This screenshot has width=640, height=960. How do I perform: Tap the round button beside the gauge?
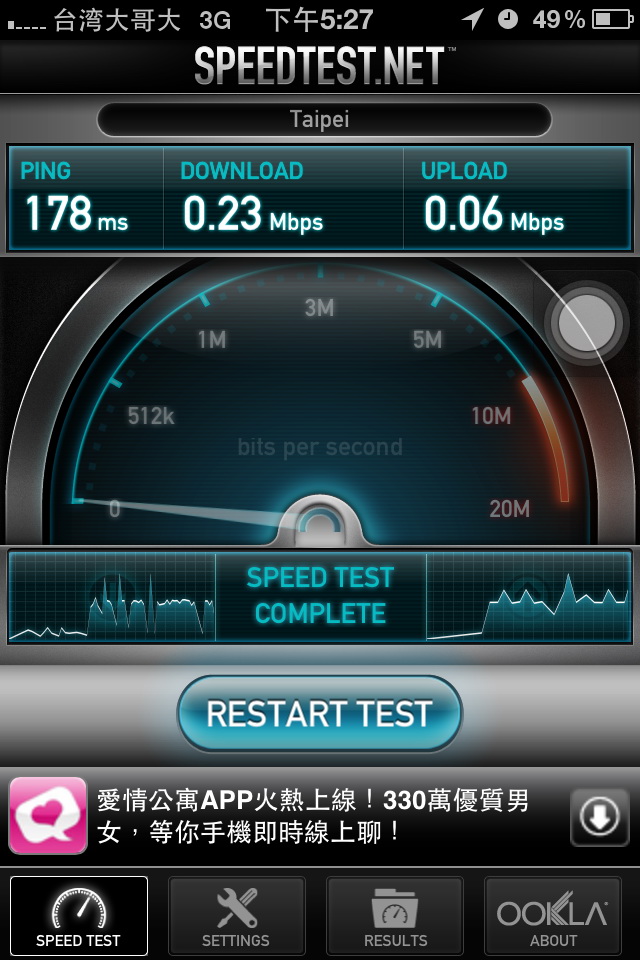[587, 323]
